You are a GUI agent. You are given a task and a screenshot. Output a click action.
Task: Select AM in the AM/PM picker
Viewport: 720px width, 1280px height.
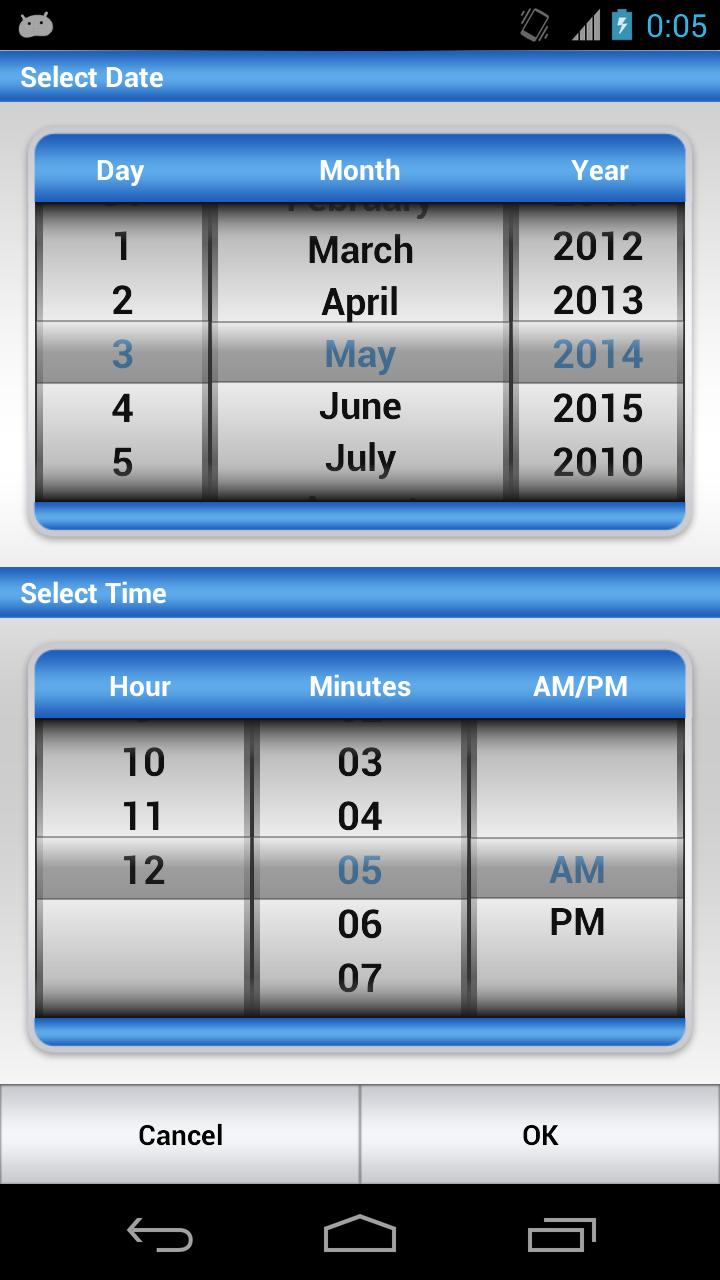(x=577, y=870)
